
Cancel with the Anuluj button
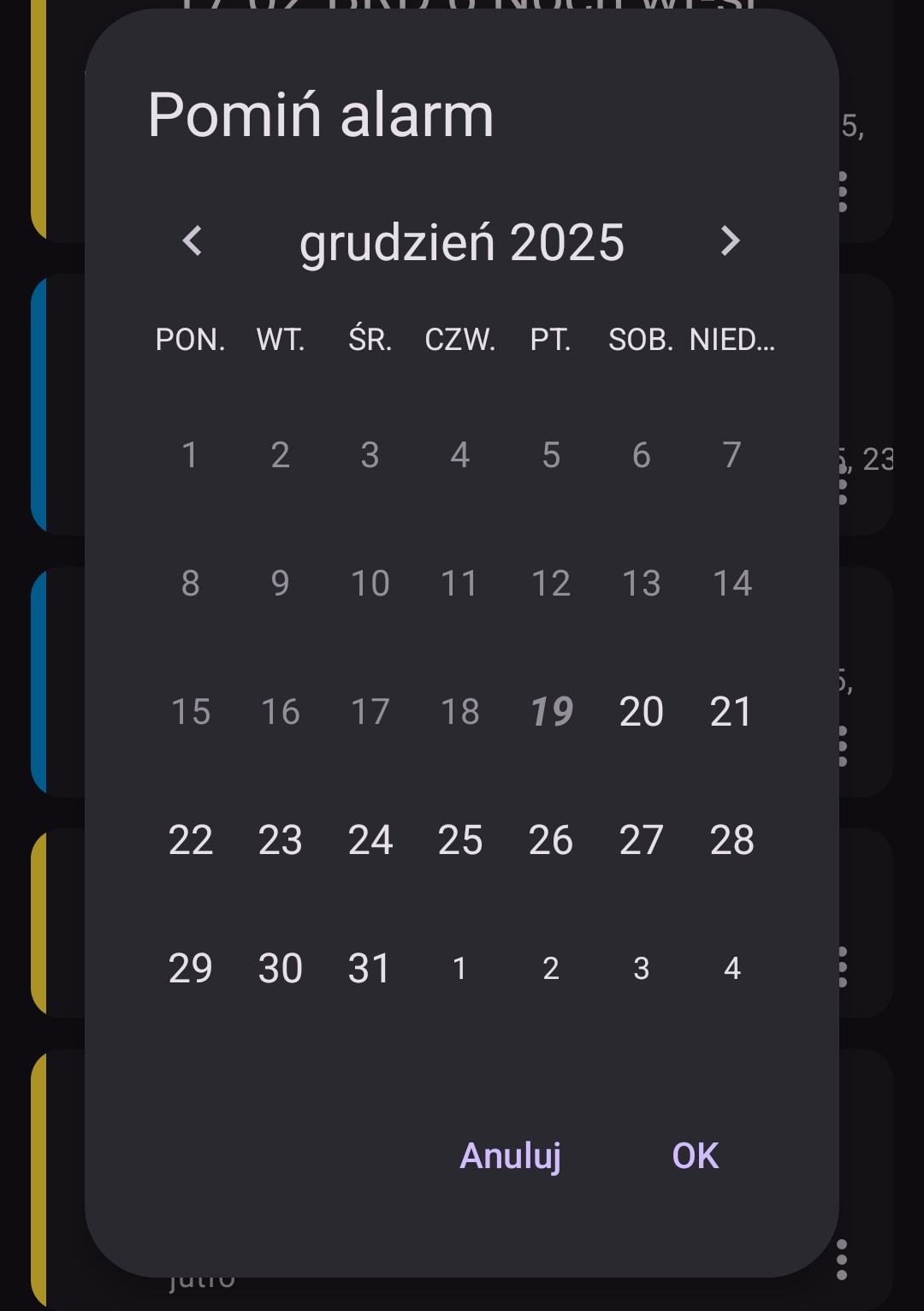[510, 1156]
